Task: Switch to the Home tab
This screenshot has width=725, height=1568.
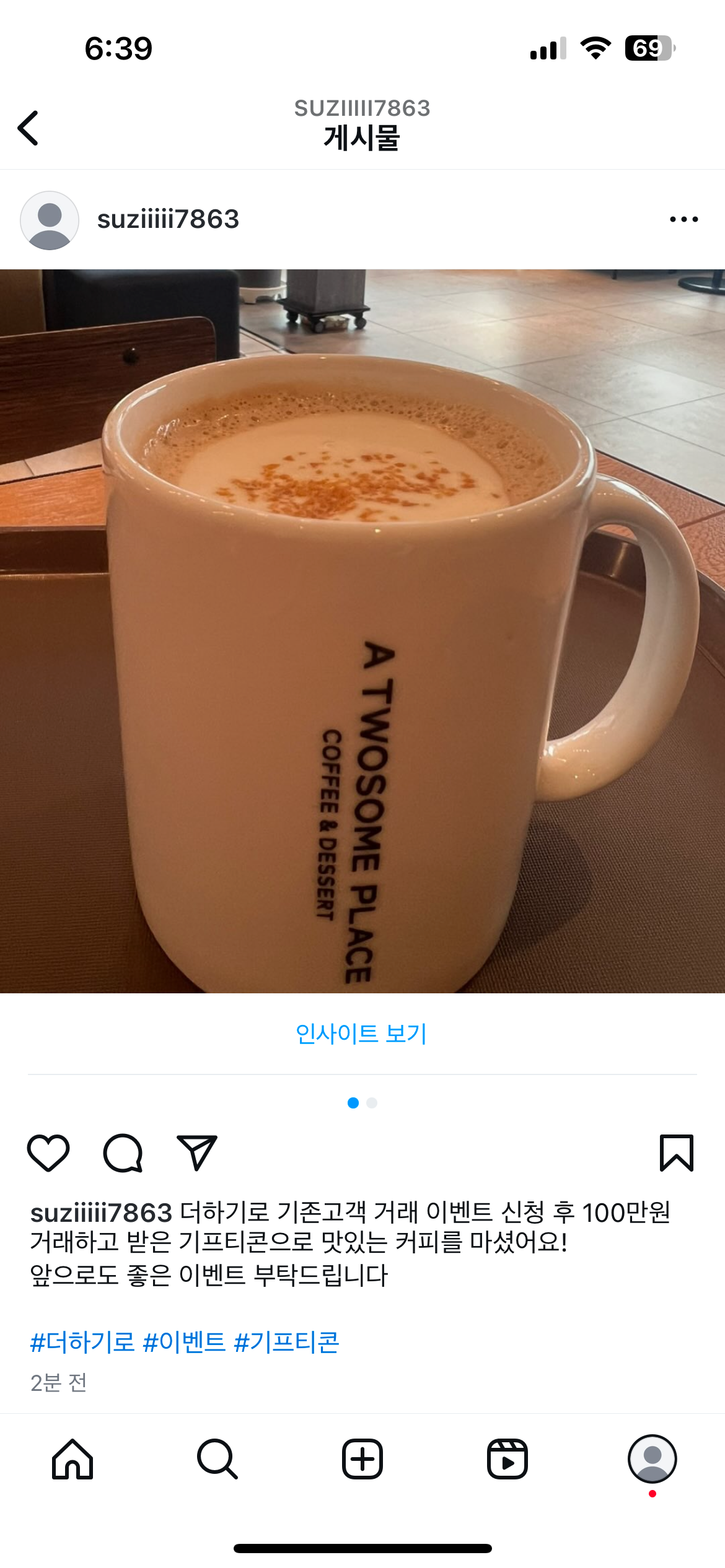Action: (72, 1459)
